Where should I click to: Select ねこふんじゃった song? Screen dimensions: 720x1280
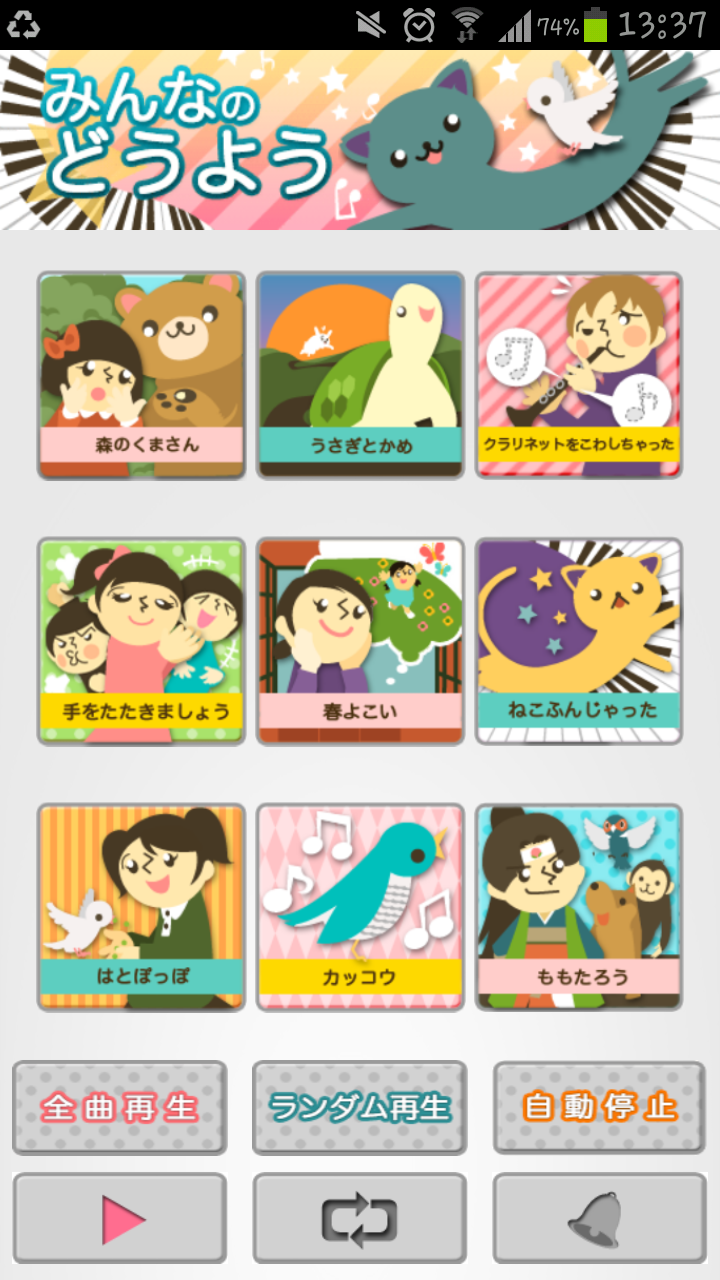579,641
